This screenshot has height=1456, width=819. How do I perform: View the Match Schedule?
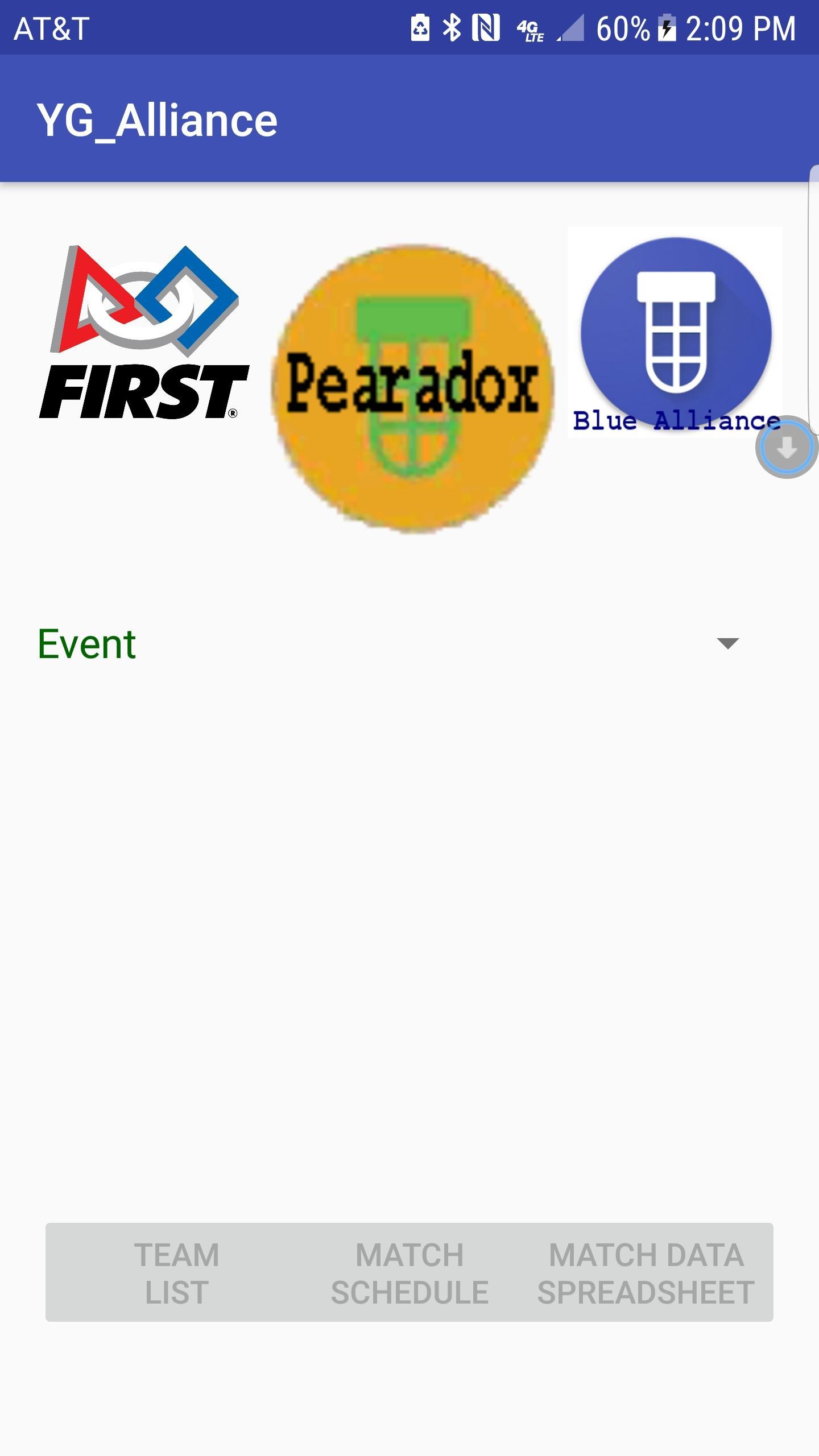[409, 1273]
